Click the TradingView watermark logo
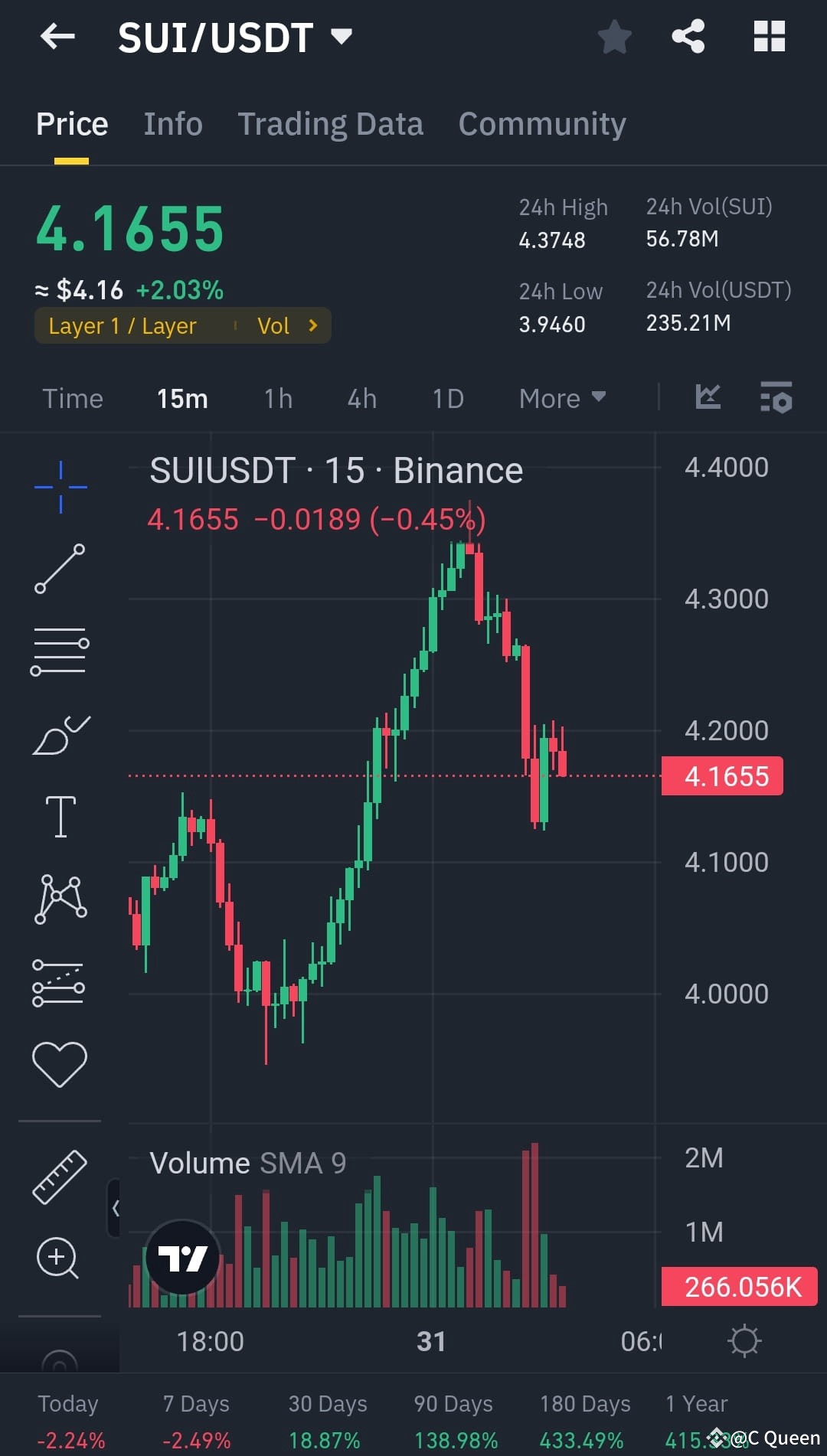Screen dimensions: 827x1456 point(181,1255)
